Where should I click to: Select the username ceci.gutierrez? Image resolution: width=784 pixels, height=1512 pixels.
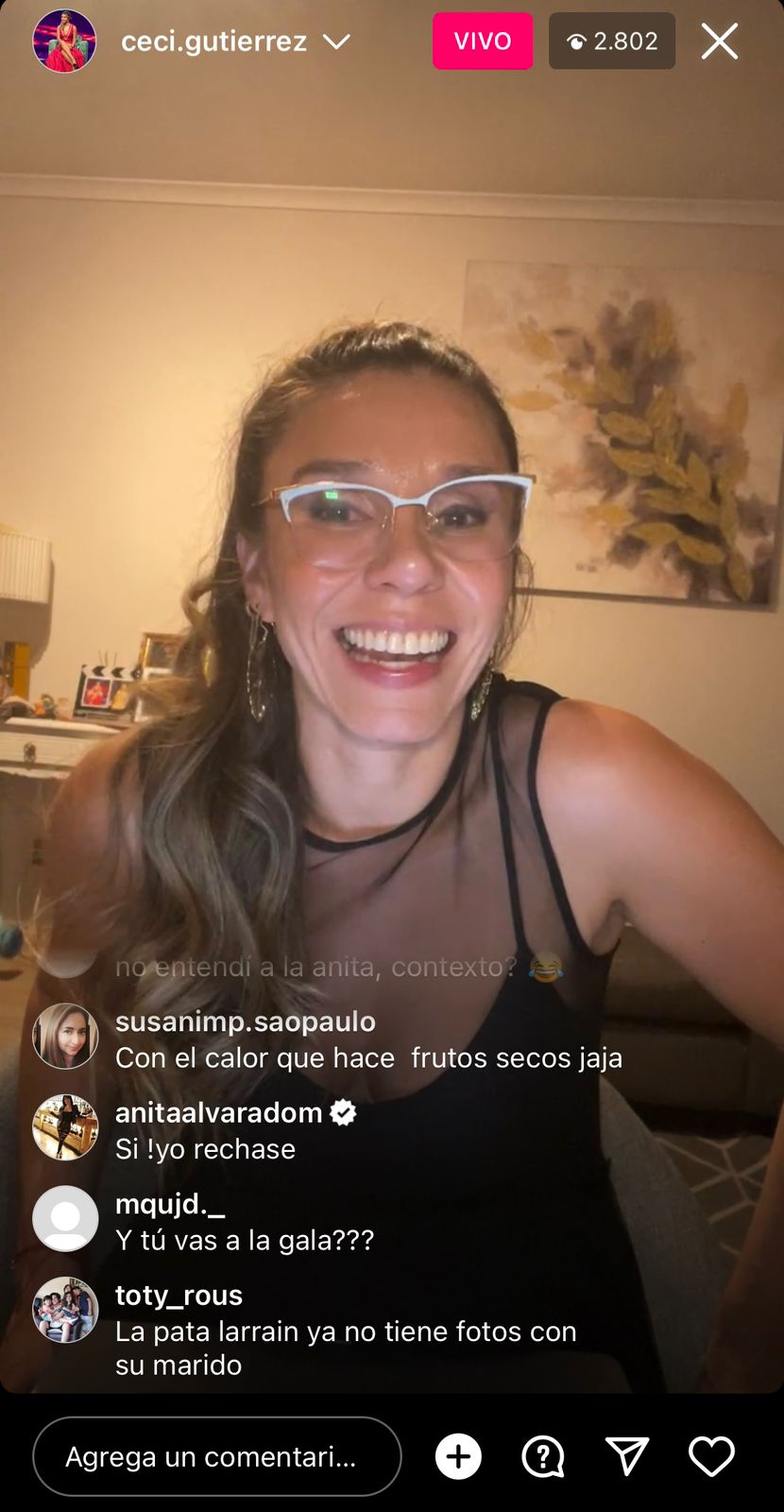pyautogui.click(x=213, y=41)
